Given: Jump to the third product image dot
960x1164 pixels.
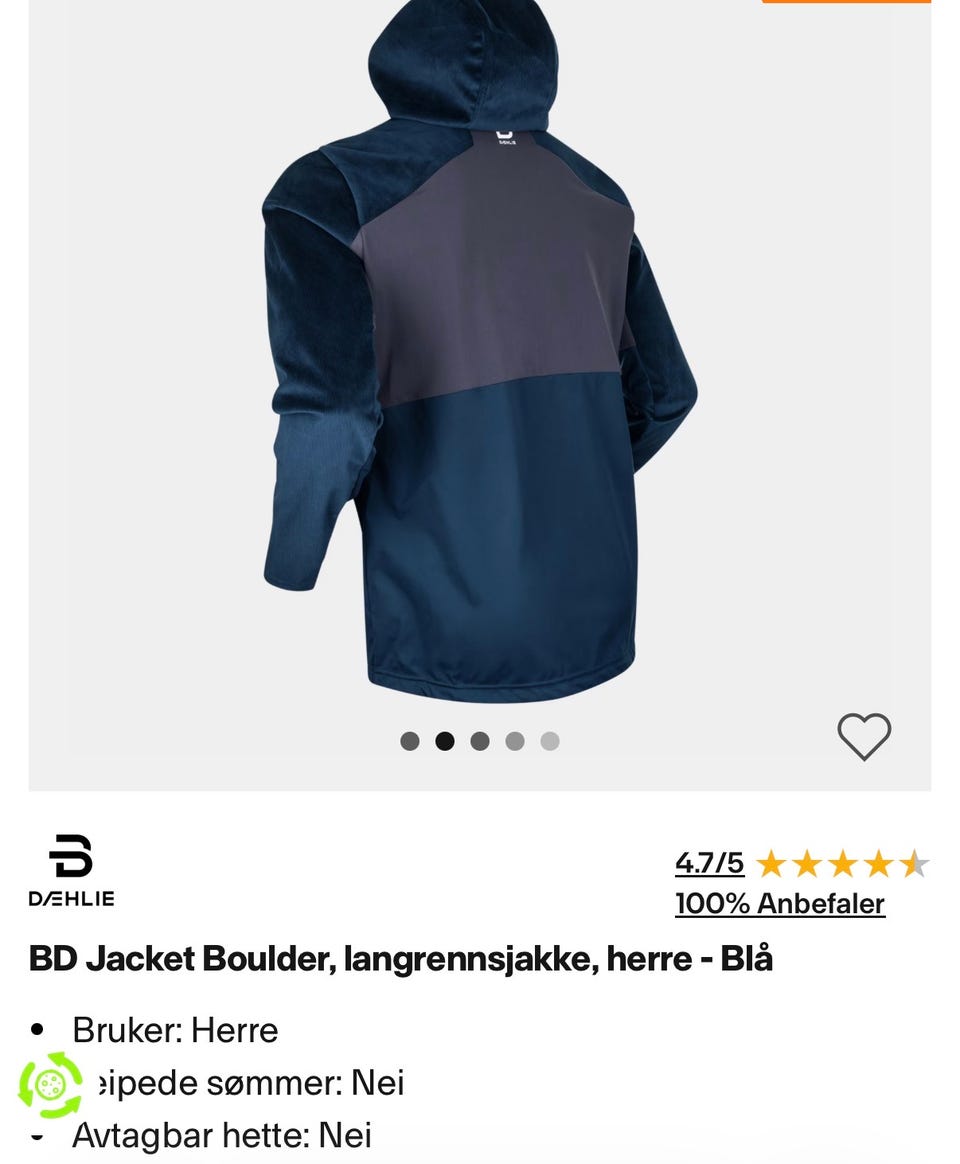Looking at the screenshot, I should point(480,741).
